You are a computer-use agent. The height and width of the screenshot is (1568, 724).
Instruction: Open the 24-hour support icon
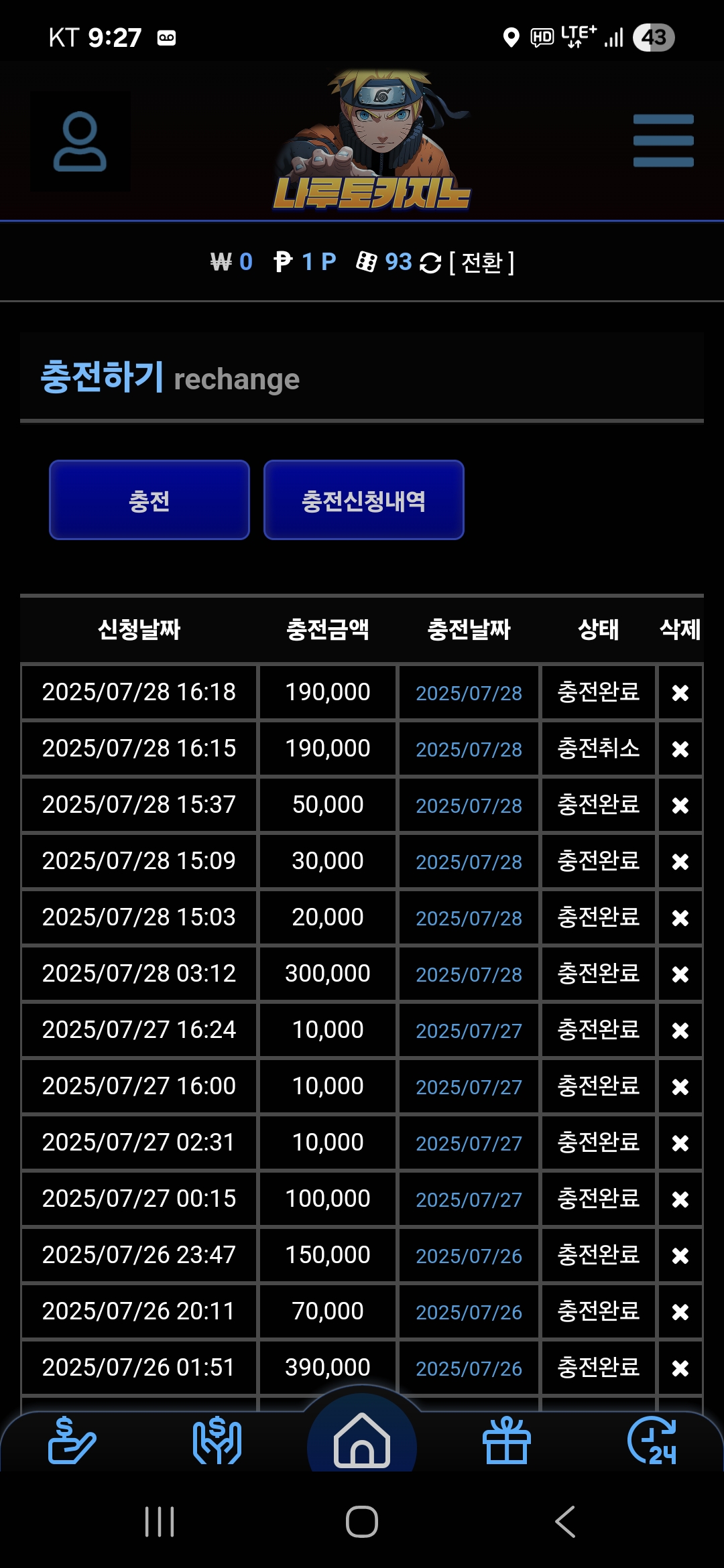[x=652, y=1441]
